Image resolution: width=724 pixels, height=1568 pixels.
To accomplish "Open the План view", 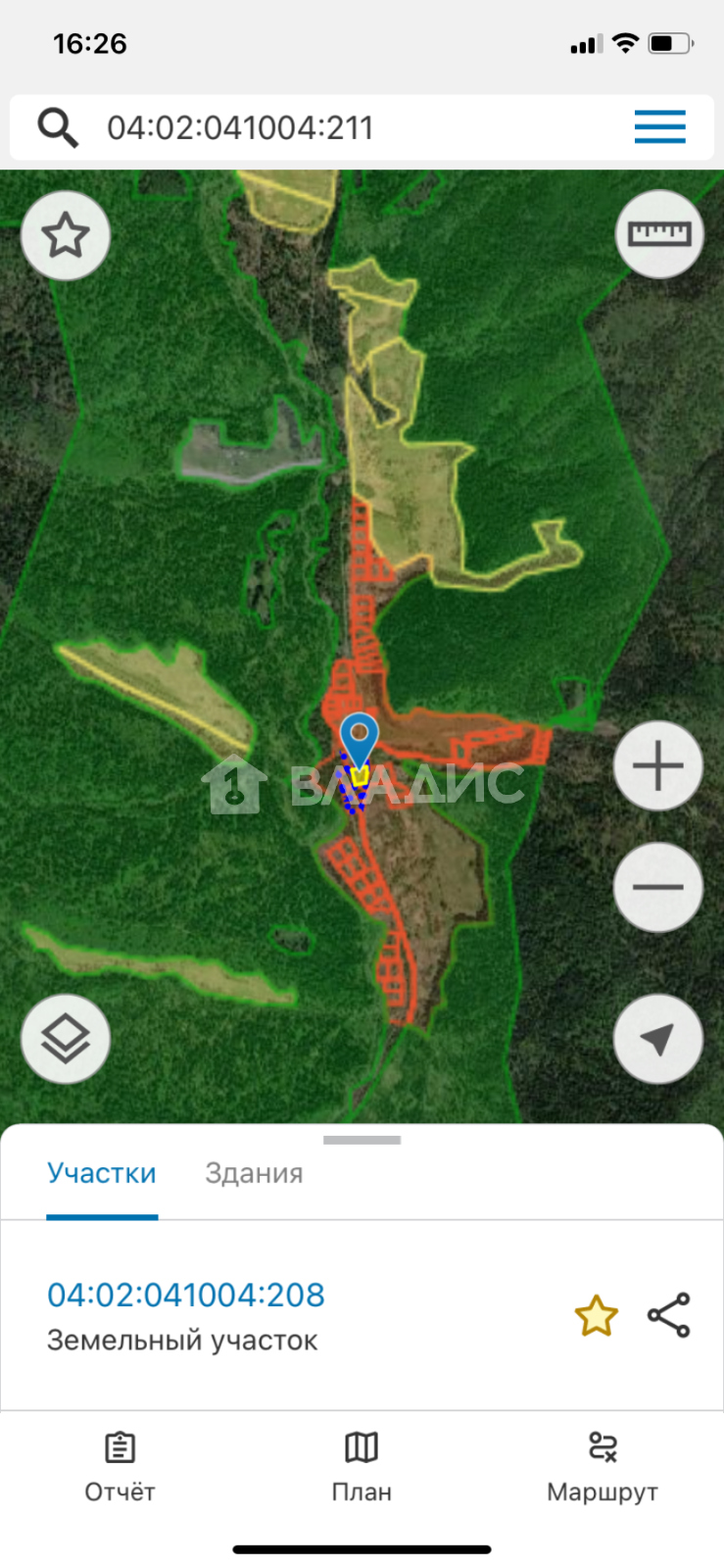I will tap(362, 1467).
